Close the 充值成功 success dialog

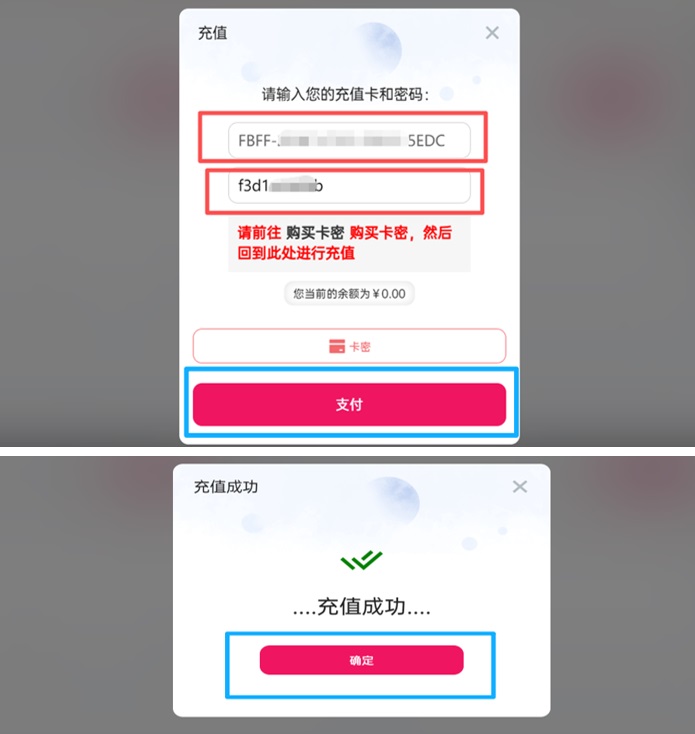coord(519,487)
